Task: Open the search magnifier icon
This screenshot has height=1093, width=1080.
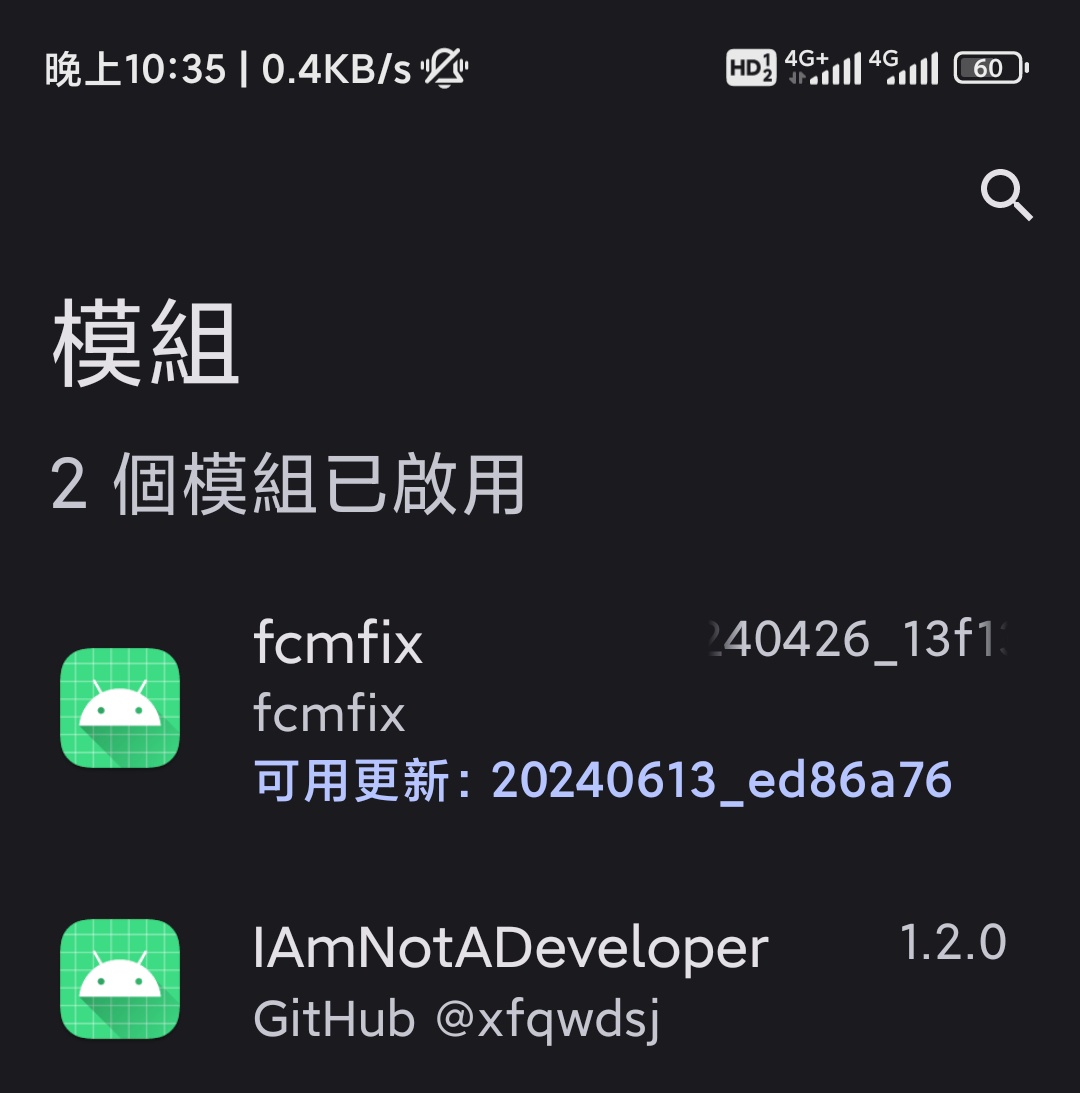Action: (x=1006, y=194)
